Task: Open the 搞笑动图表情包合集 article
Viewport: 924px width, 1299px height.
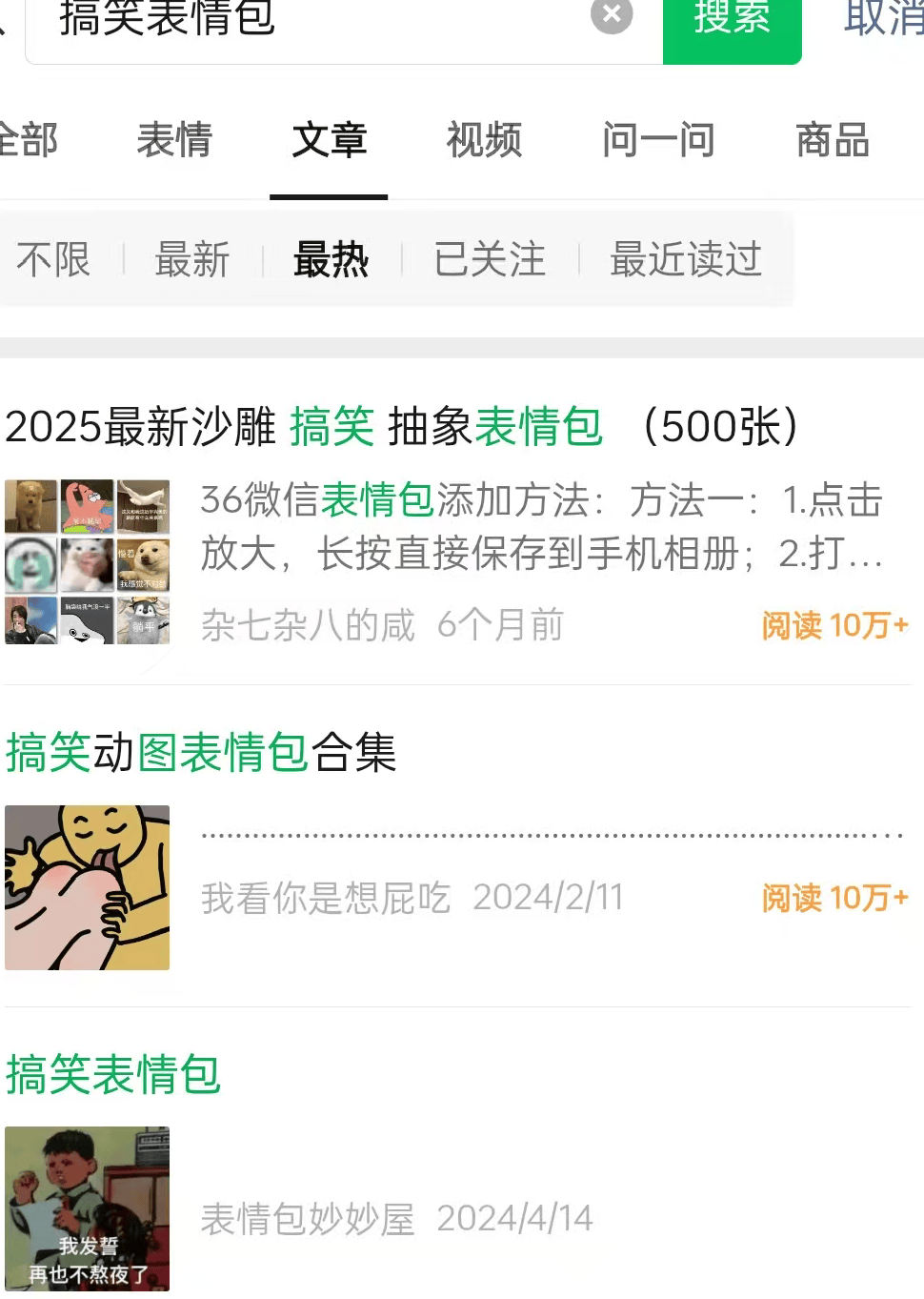Action: click(201, 753)
